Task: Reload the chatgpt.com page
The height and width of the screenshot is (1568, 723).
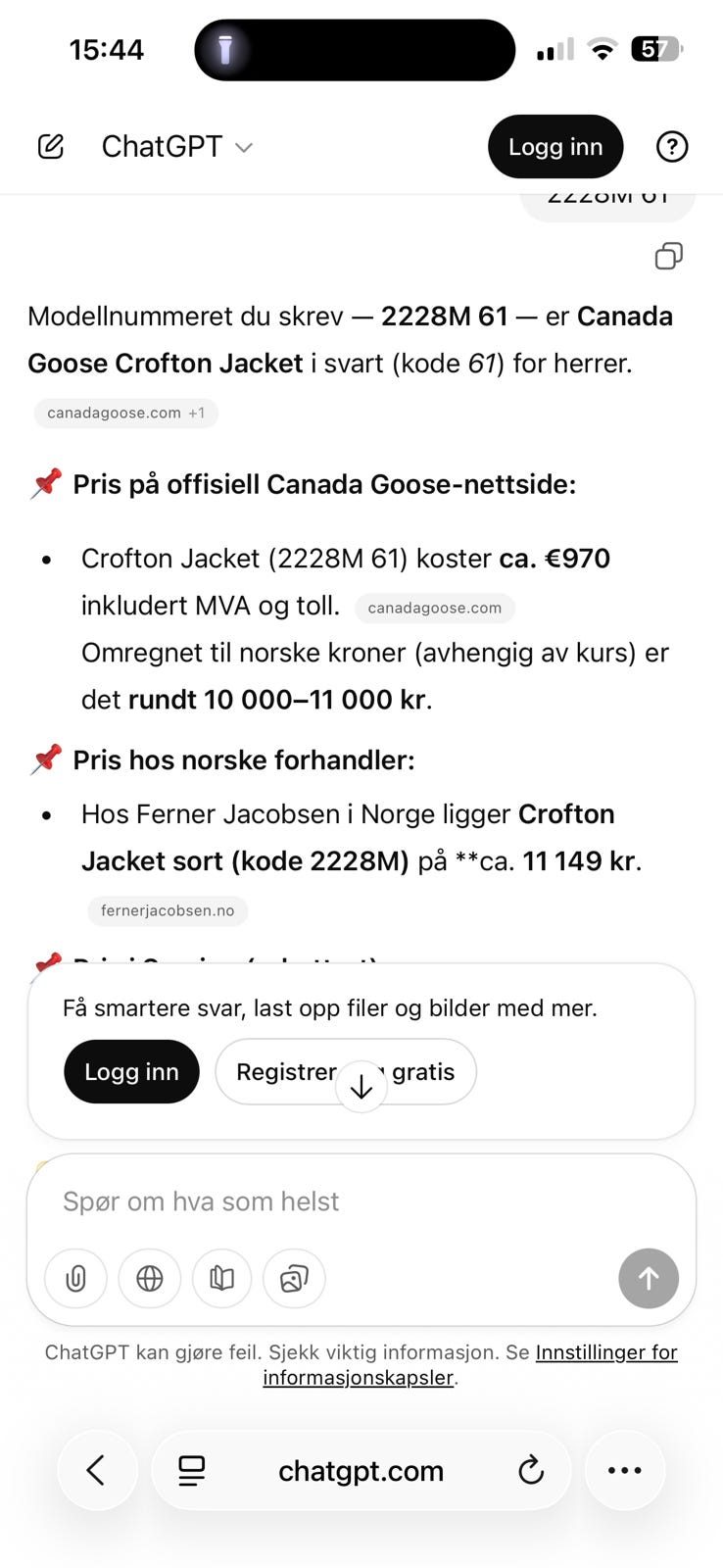Action: [531, 1470]
